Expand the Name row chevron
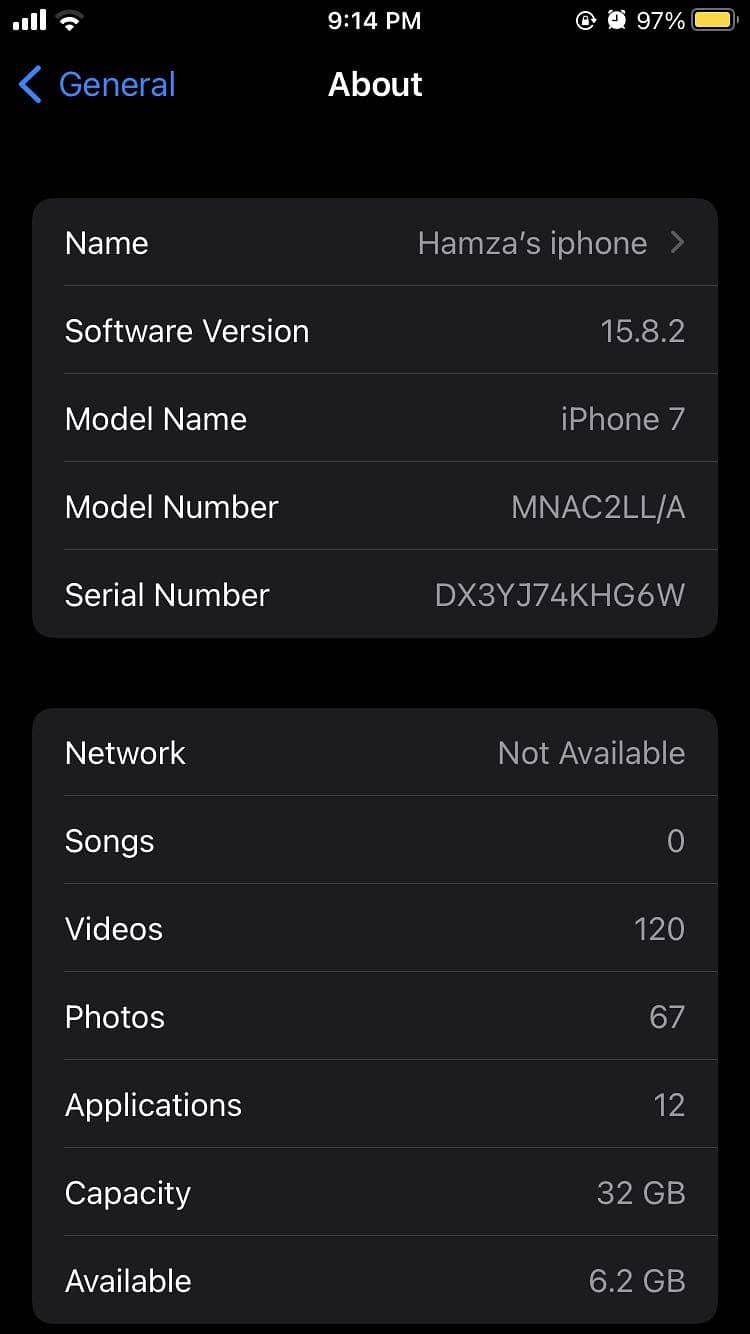Image resolution: width=750 pixels, height=1334 pixels. (676, 242)
